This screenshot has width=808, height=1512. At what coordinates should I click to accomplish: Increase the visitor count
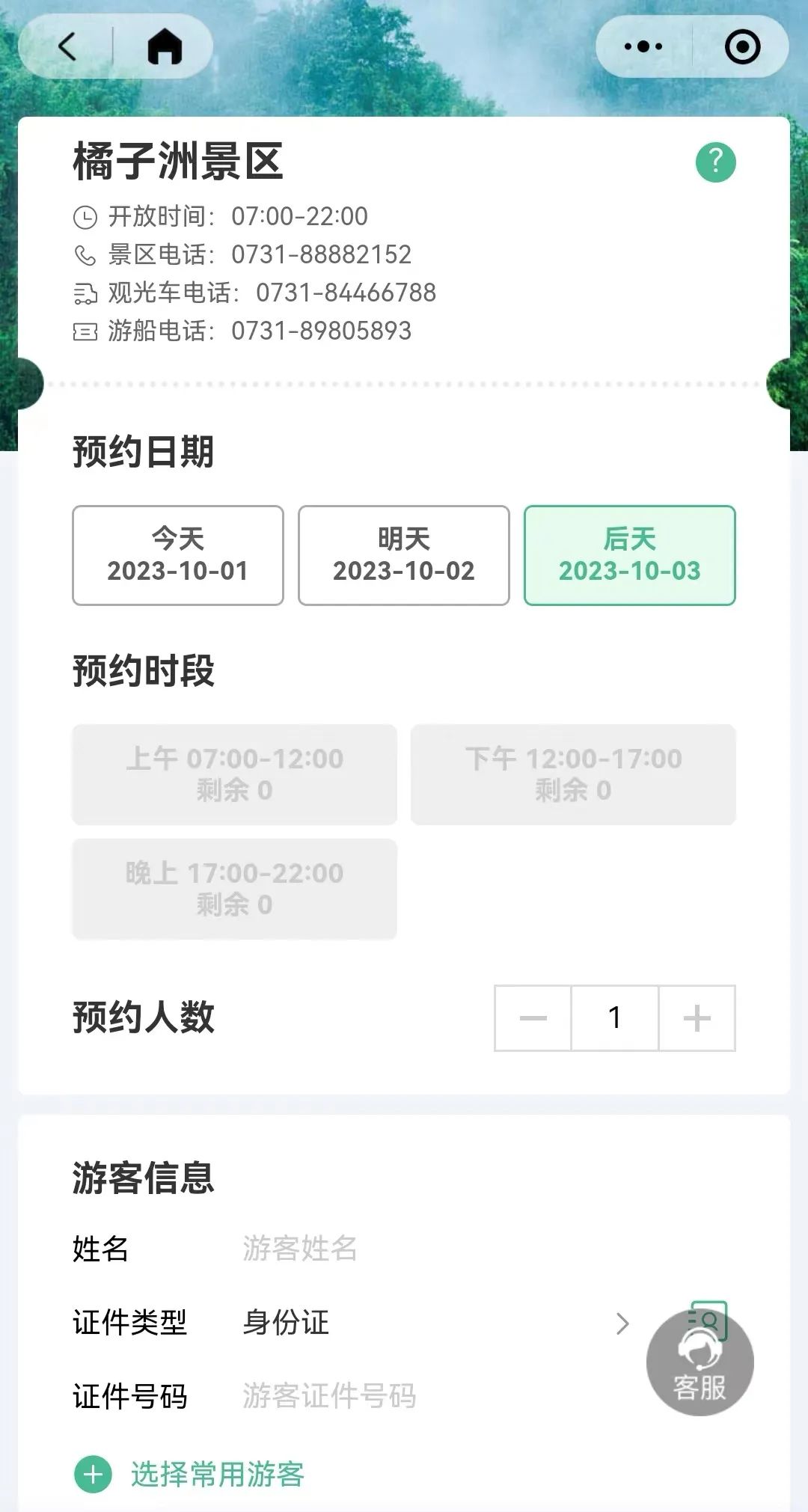pyautogui.click(x=697, y=1018)
